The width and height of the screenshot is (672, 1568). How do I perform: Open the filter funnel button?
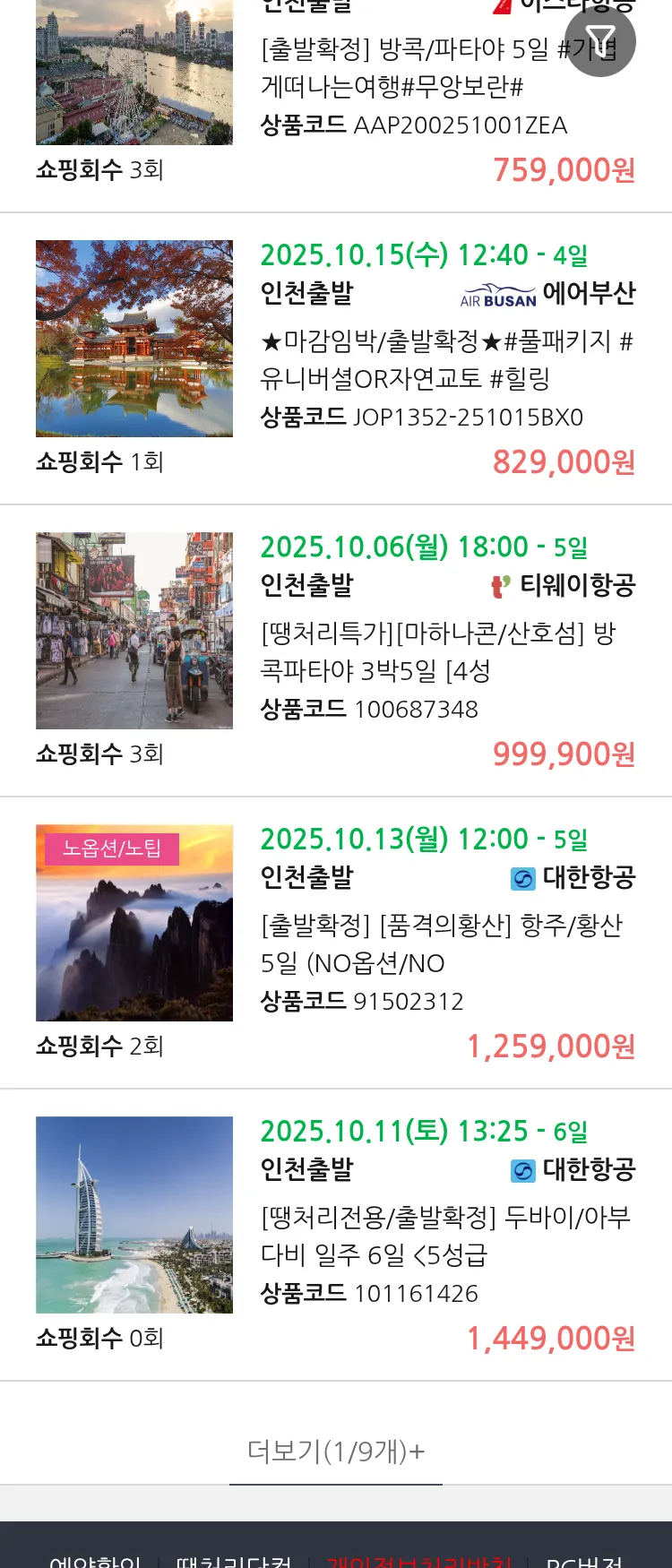click(x=599, y=42)
